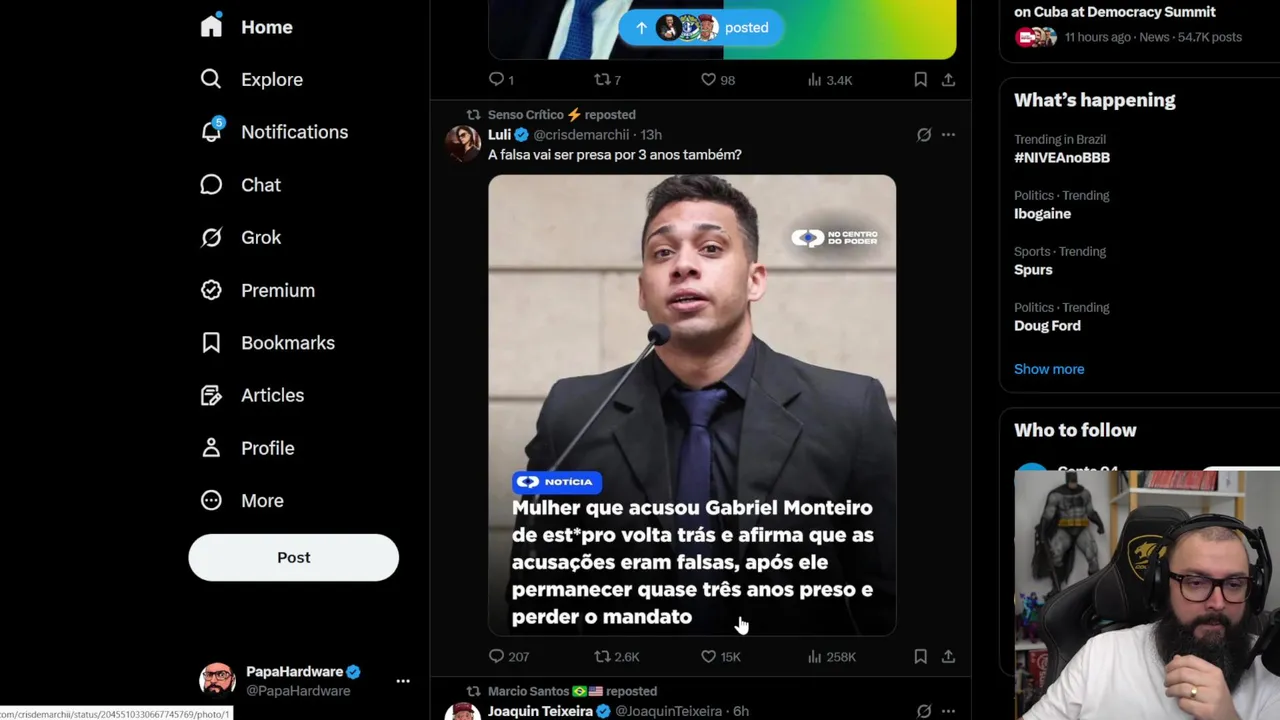Share Luli's post

click(x=948, y=657)
